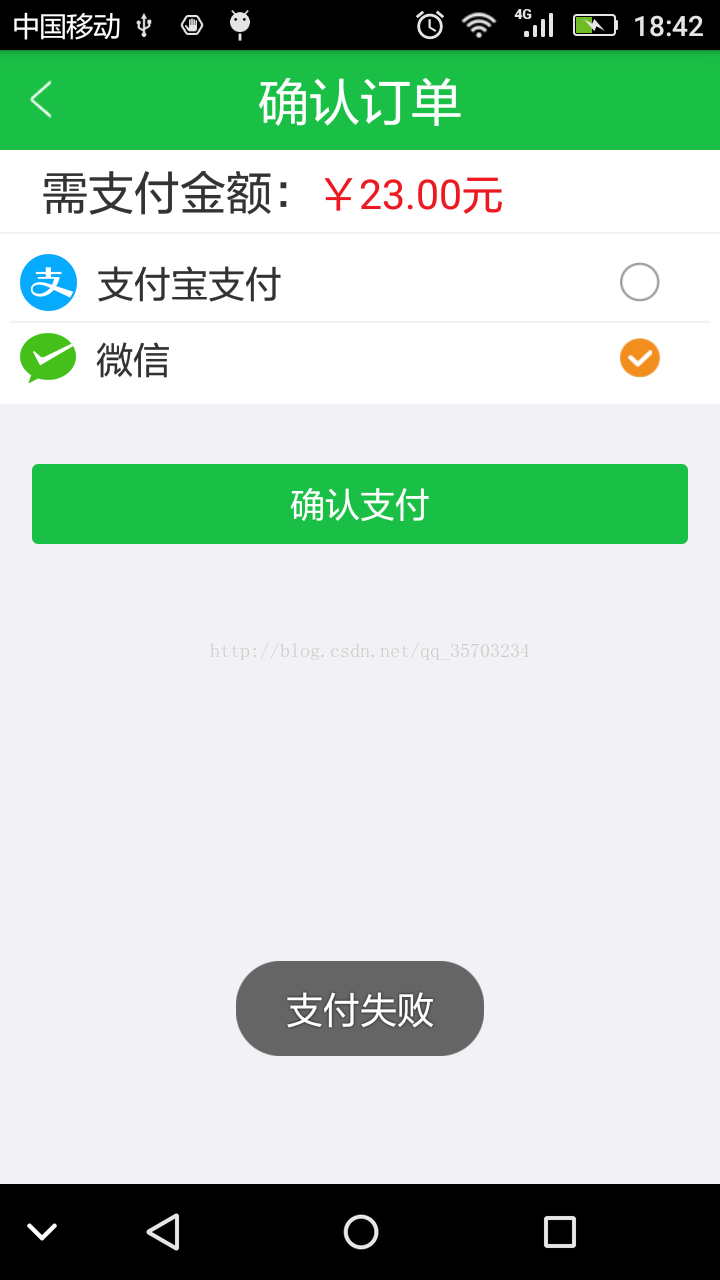The height and width of the screenshot is (1280, 720).
Task: Go to the home screen via circle button
Action: [361, 1231]
